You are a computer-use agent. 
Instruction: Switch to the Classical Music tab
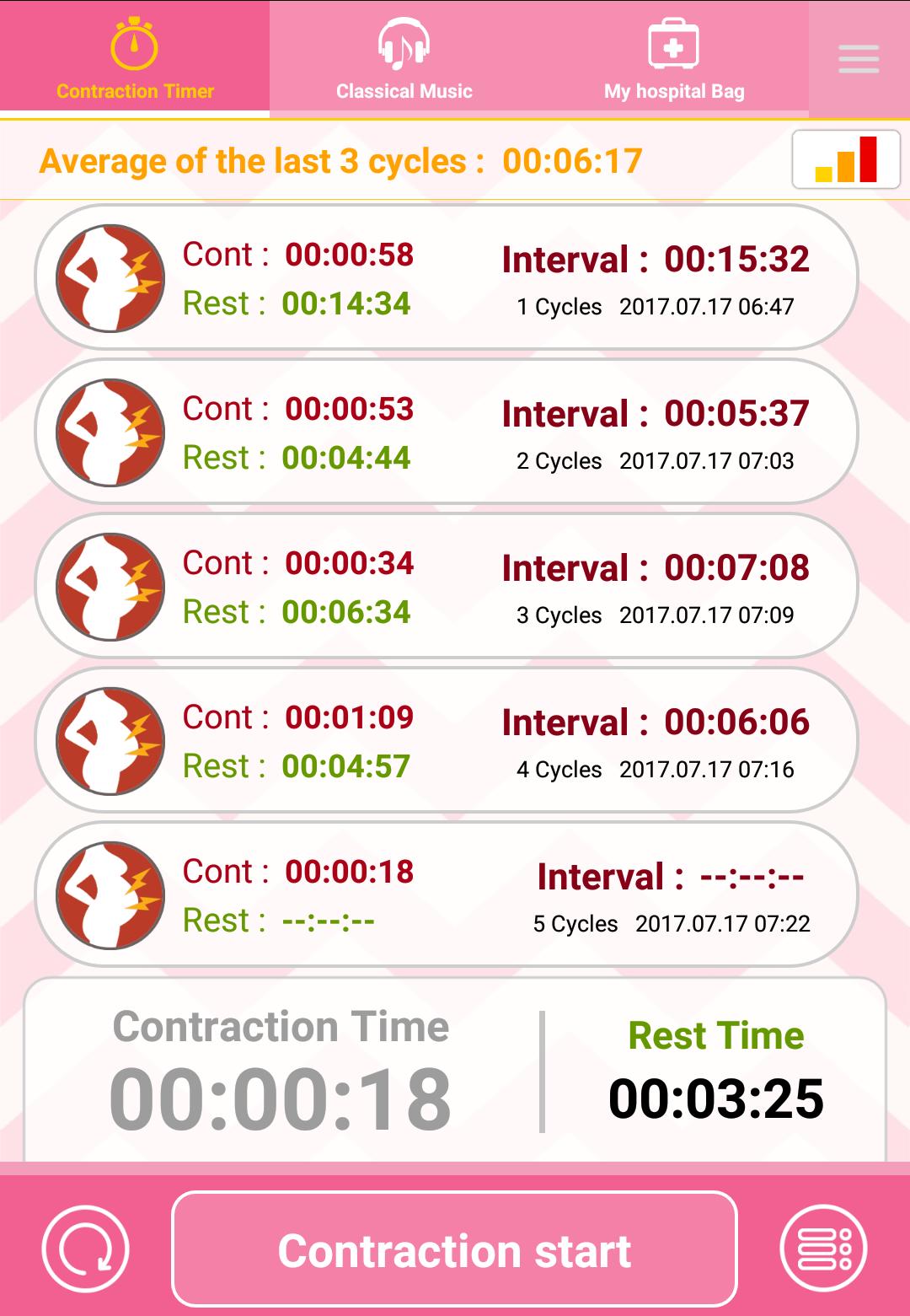coord(404,59)
